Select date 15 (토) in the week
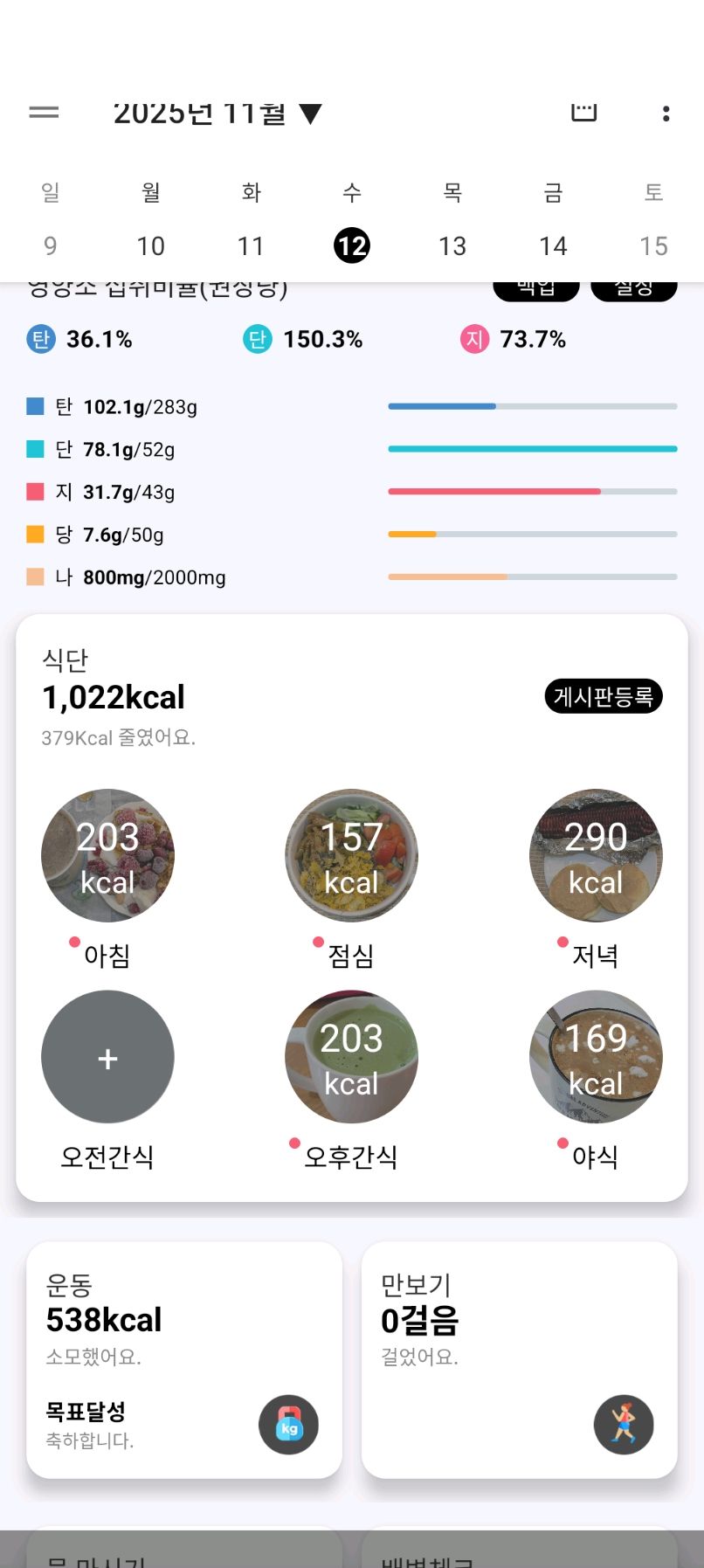The image size is (704, 1568). click(x=653, y=246)
